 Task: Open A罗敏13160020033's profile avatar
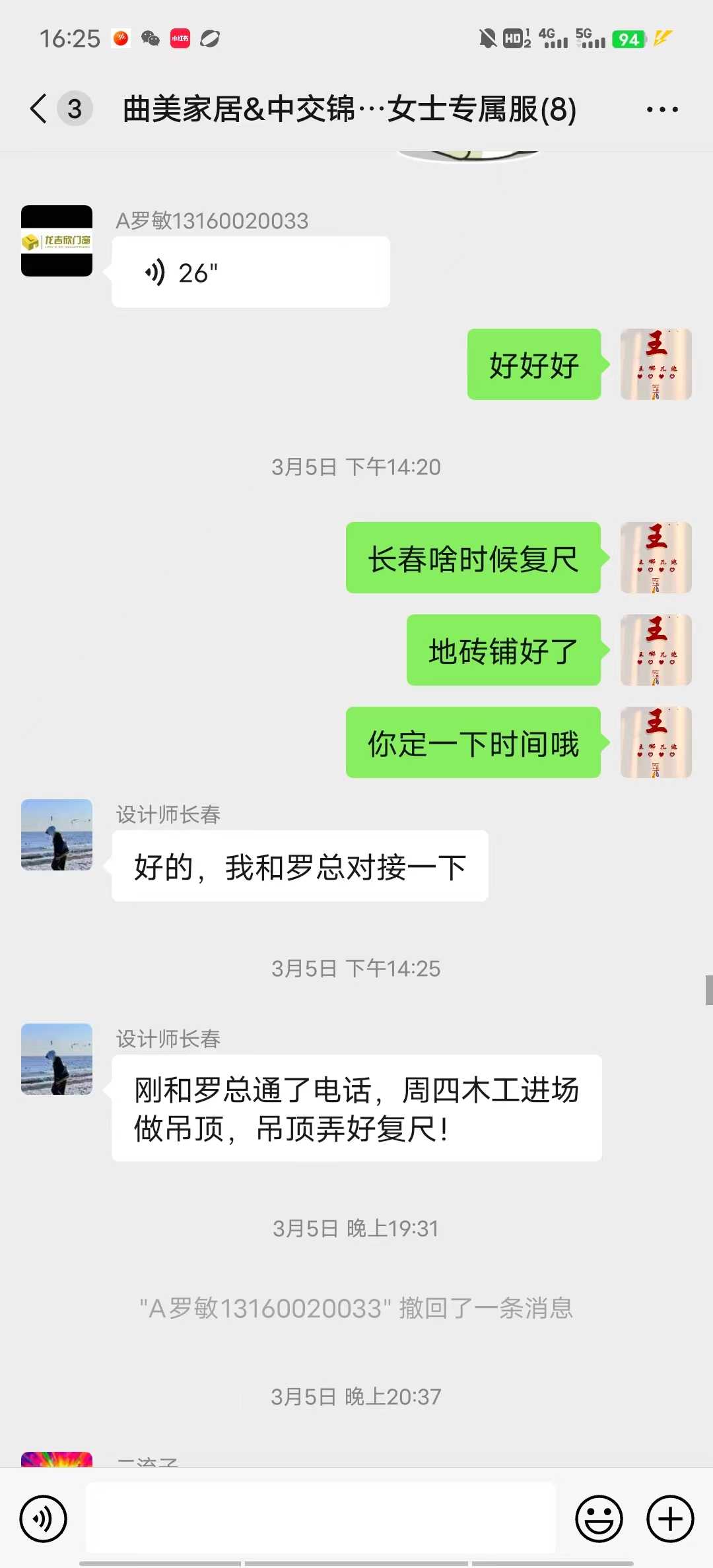point(57,241)
